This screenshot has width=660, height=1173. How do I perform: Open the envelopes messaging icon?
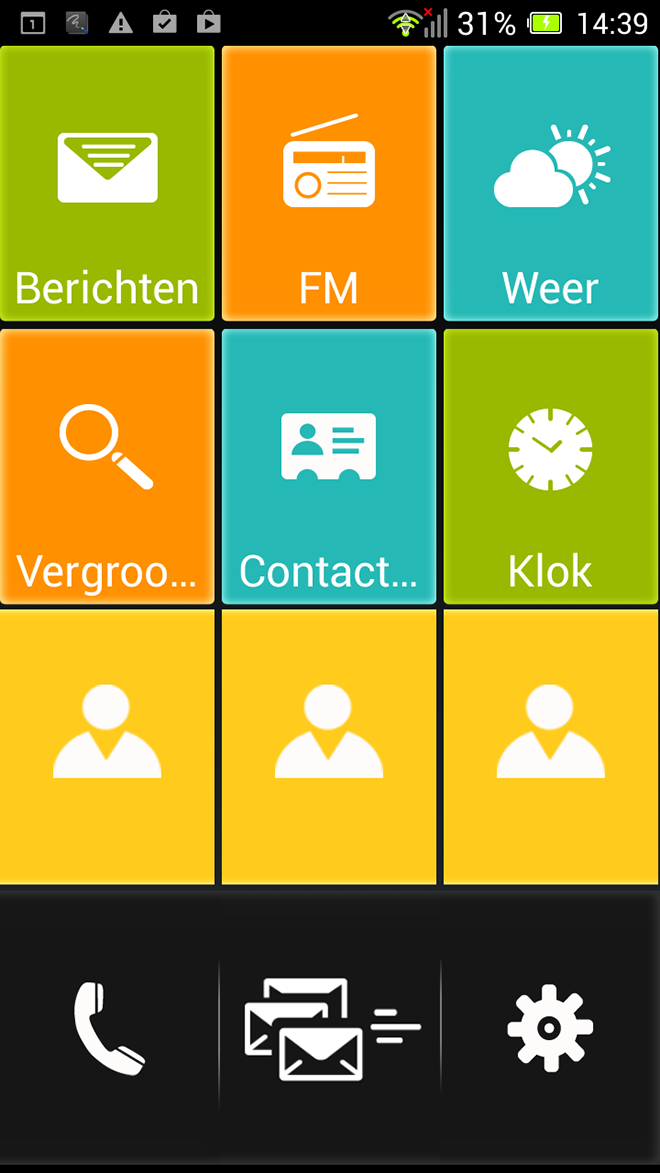[330, 1029]
